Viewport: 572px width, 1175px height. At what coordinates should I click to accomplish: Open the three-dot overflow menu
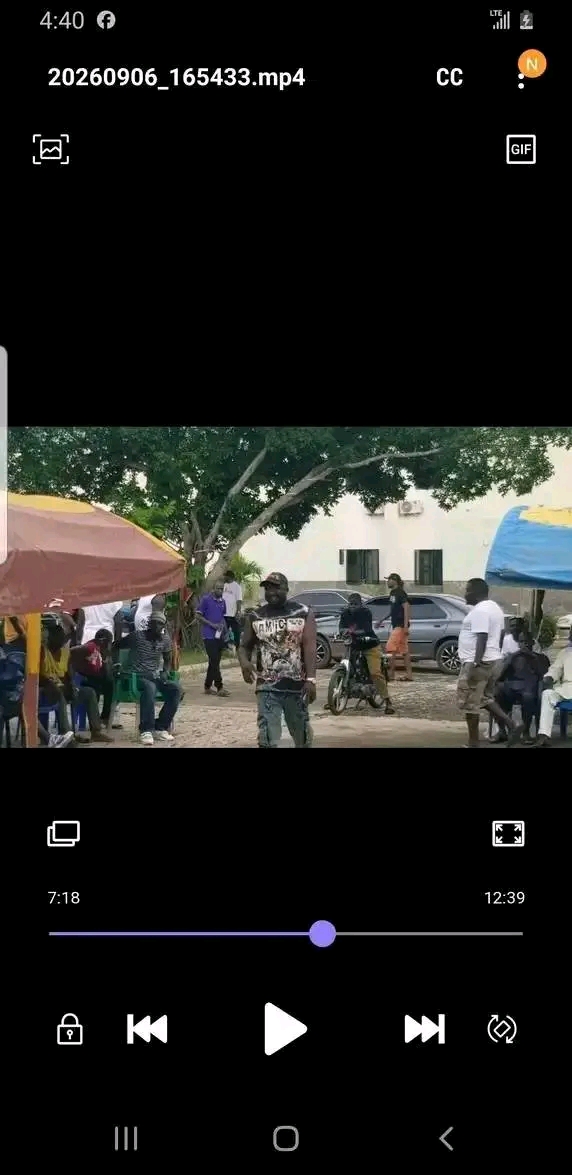coord(521,80)
